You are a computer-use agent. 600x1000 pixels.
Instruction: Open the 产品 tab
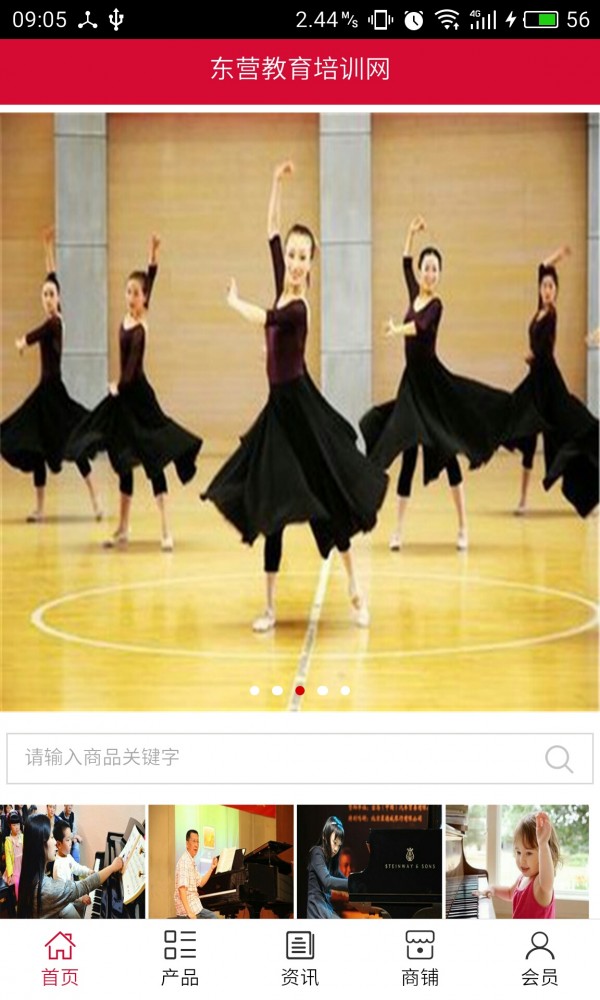pyautogui.click(x=180, y=957)
